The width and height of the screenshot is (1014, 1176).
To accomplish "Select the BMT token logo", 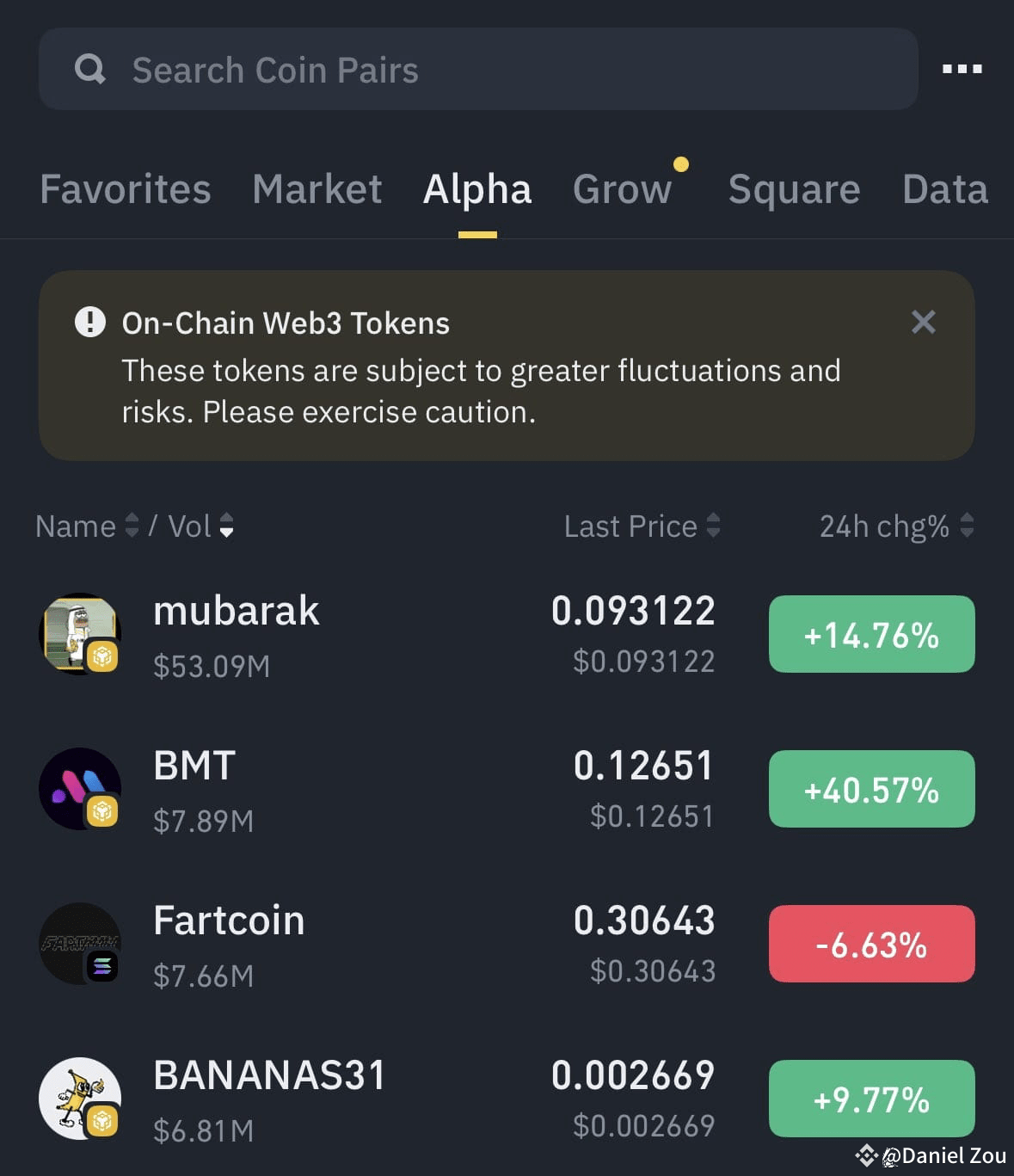I will [x=80, y=788].
